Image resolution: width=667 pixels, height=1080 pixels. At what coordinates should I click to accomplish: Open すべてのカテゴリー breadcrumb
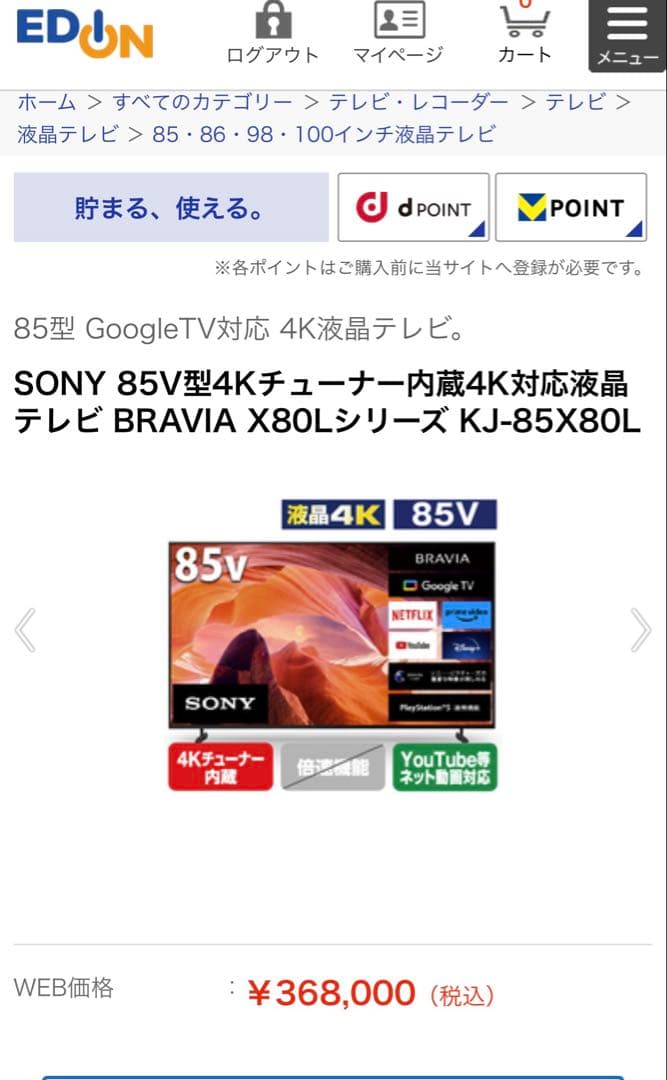coord(202,102)
